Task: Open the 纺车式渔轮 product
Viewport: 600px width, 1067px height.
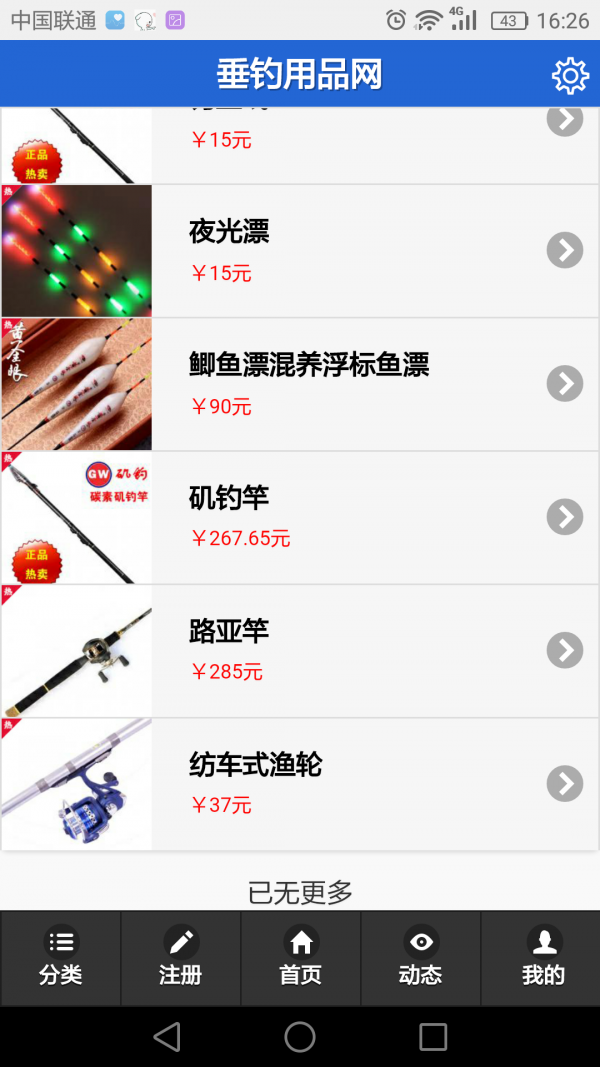Action: (300, 784)
